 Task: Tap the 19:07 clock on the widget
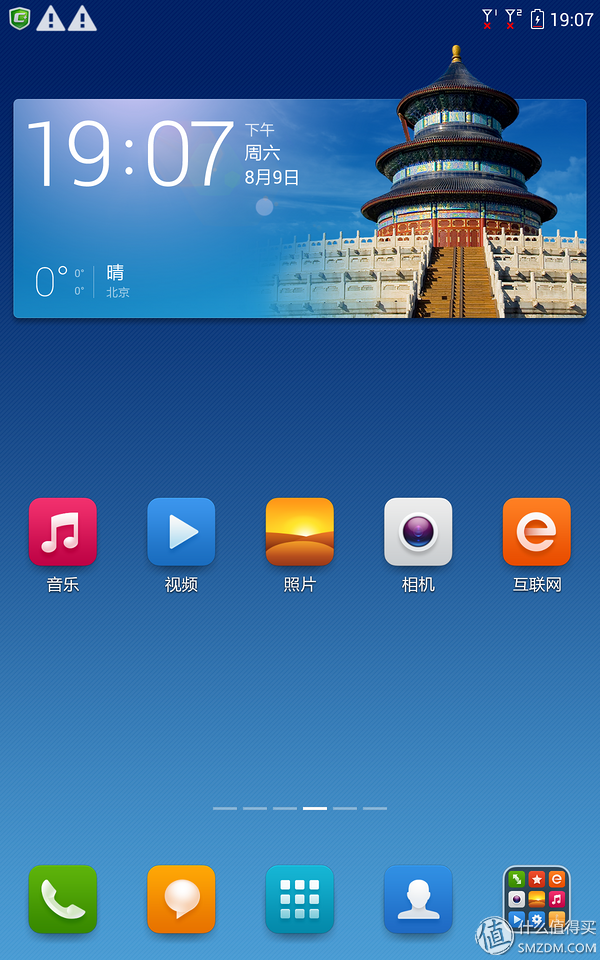pyautogui.click(x=130, y=155)
